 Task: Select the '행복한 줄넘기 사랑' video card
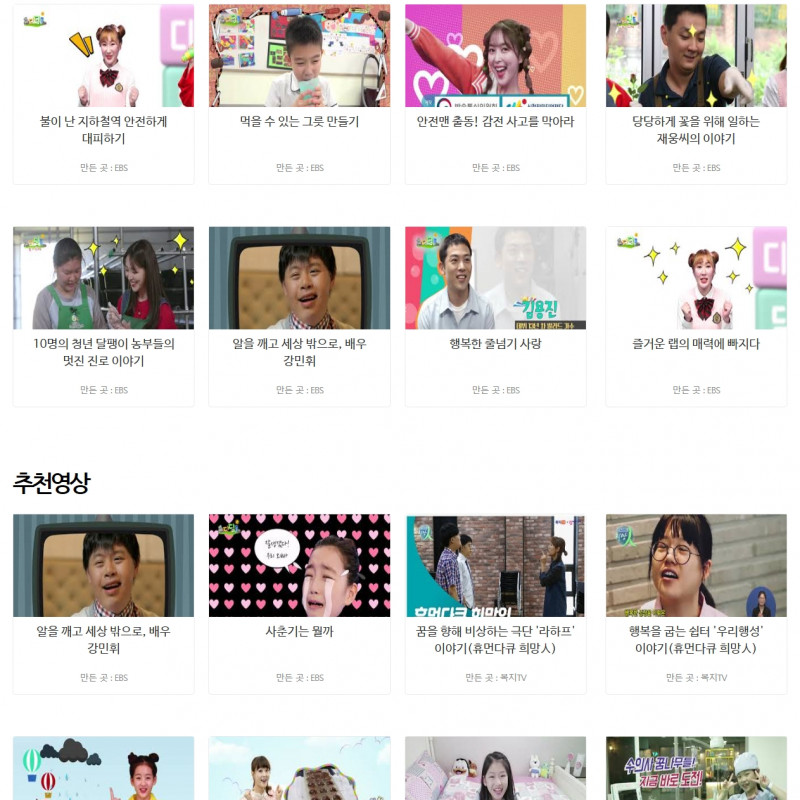tap(495, 344)
